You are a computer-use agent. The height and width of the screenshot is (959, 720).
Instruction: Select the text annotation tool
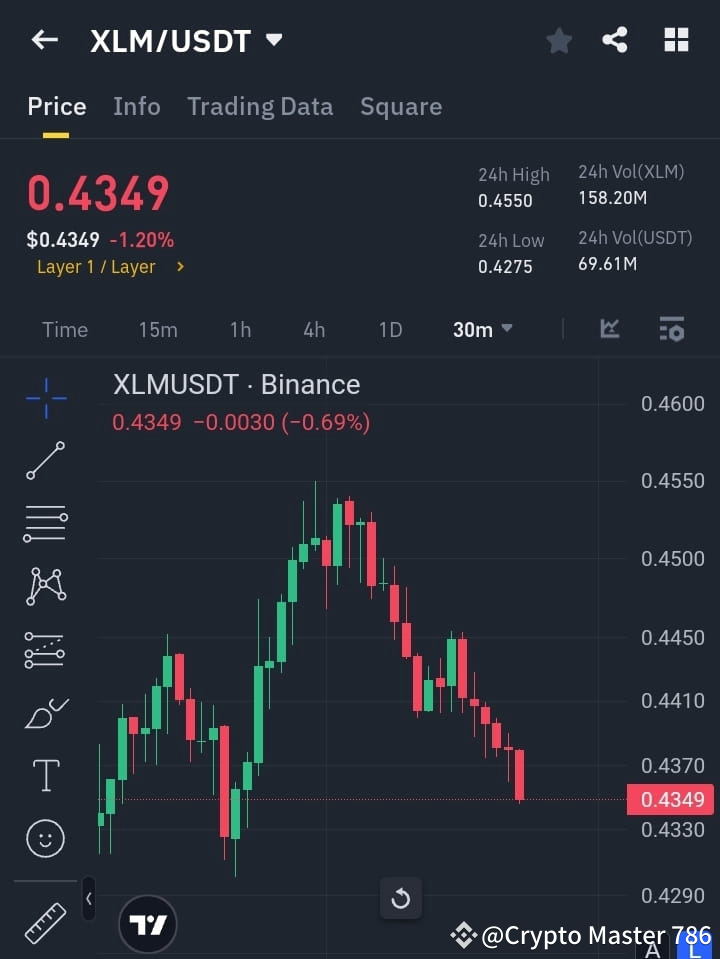pyautogui.click(x=45, y=775)
